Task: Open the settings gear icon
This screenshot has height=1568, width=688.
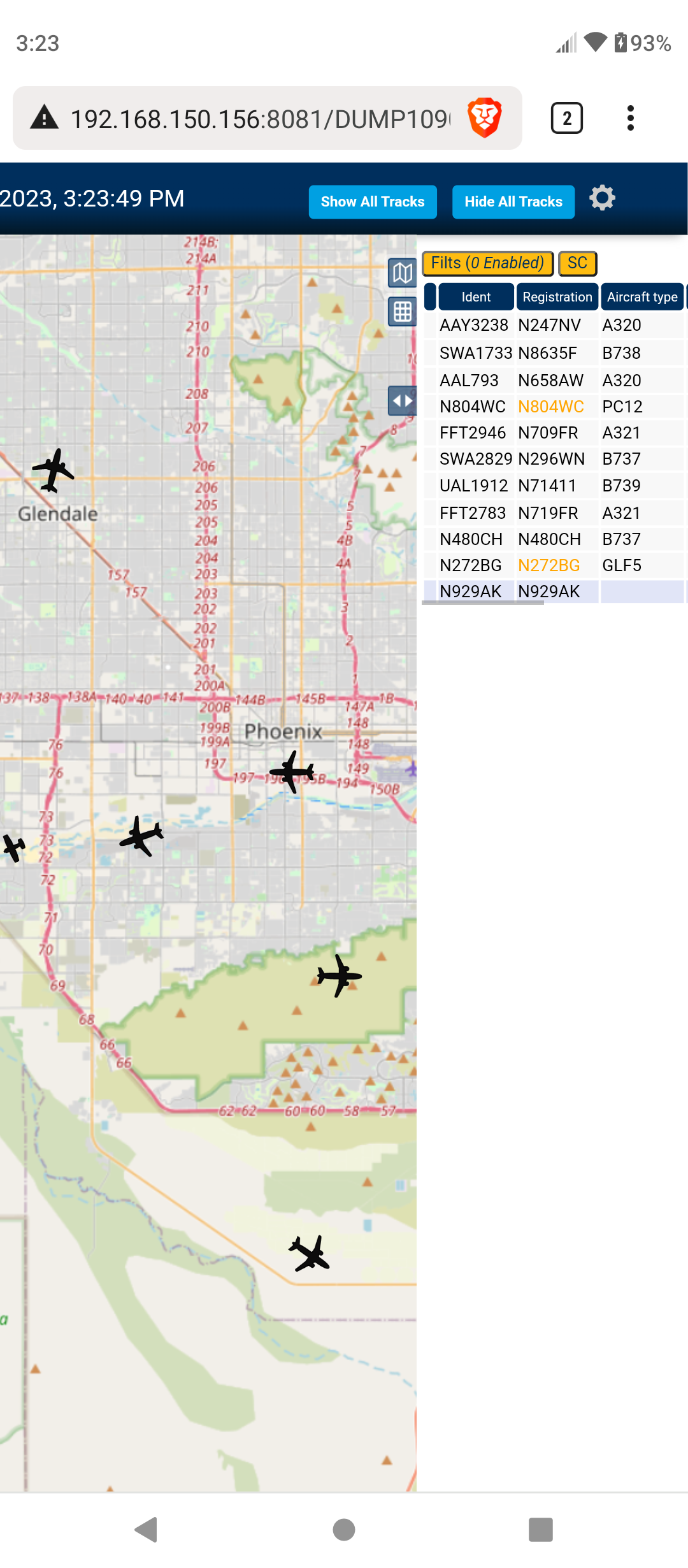Action: pos(602,198)
